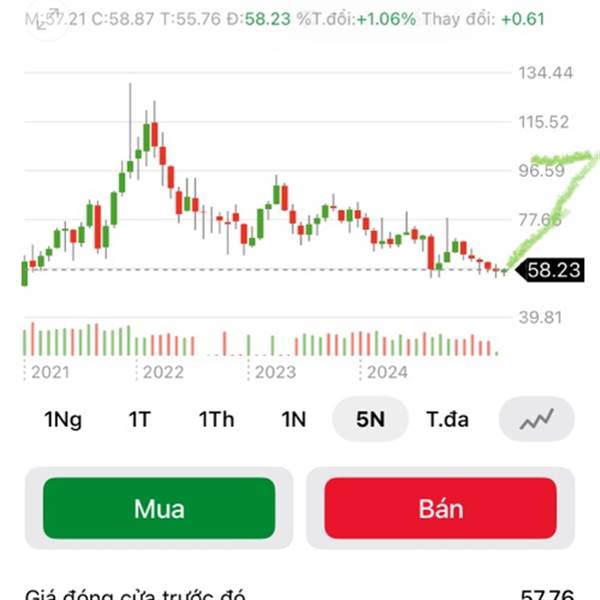Switch chart to 1T range
600x600 pixels.
click(x=139, y=420)
